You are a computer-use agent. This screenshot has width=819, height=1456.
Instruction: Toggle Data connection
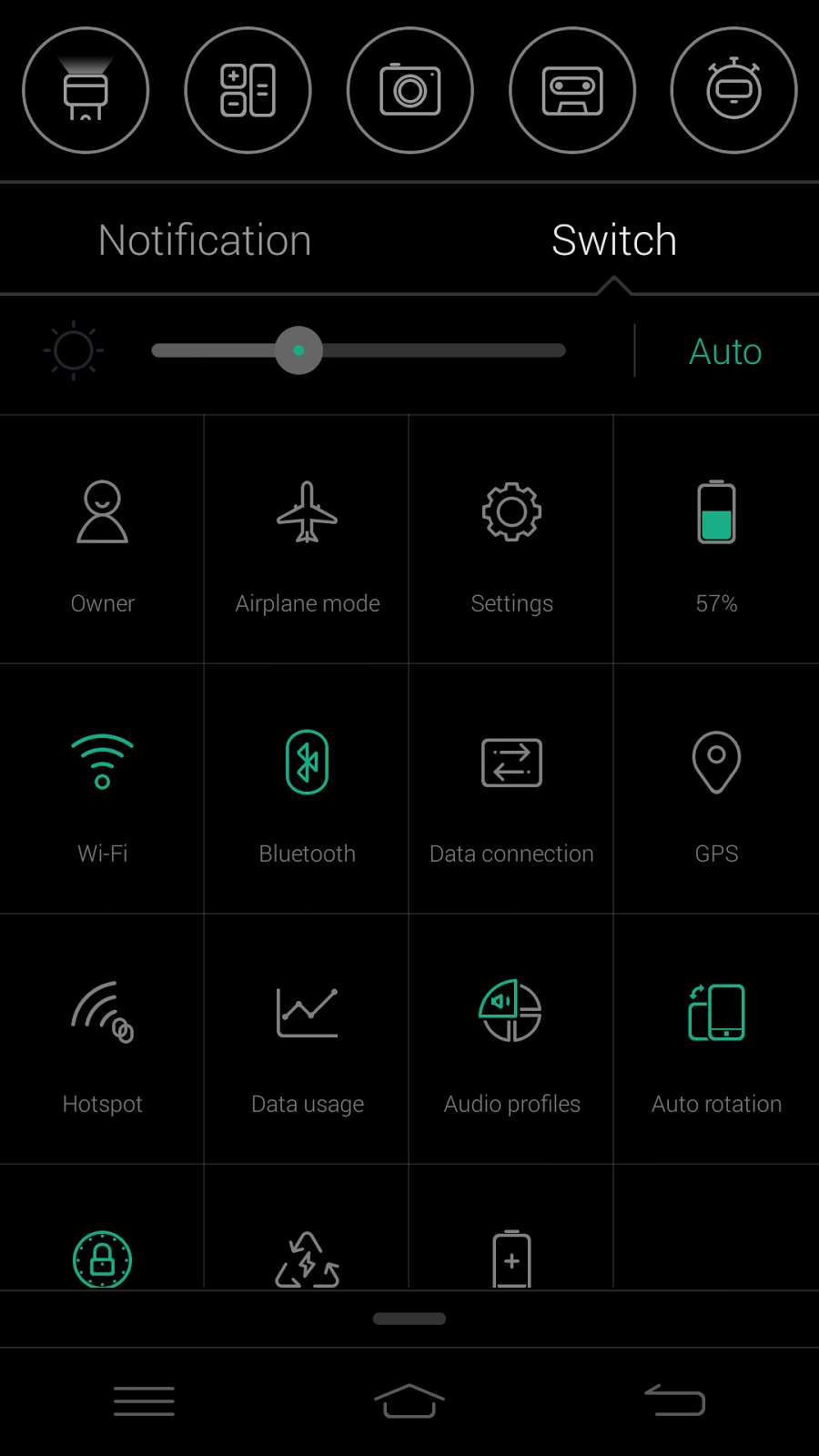click(511, 788)
